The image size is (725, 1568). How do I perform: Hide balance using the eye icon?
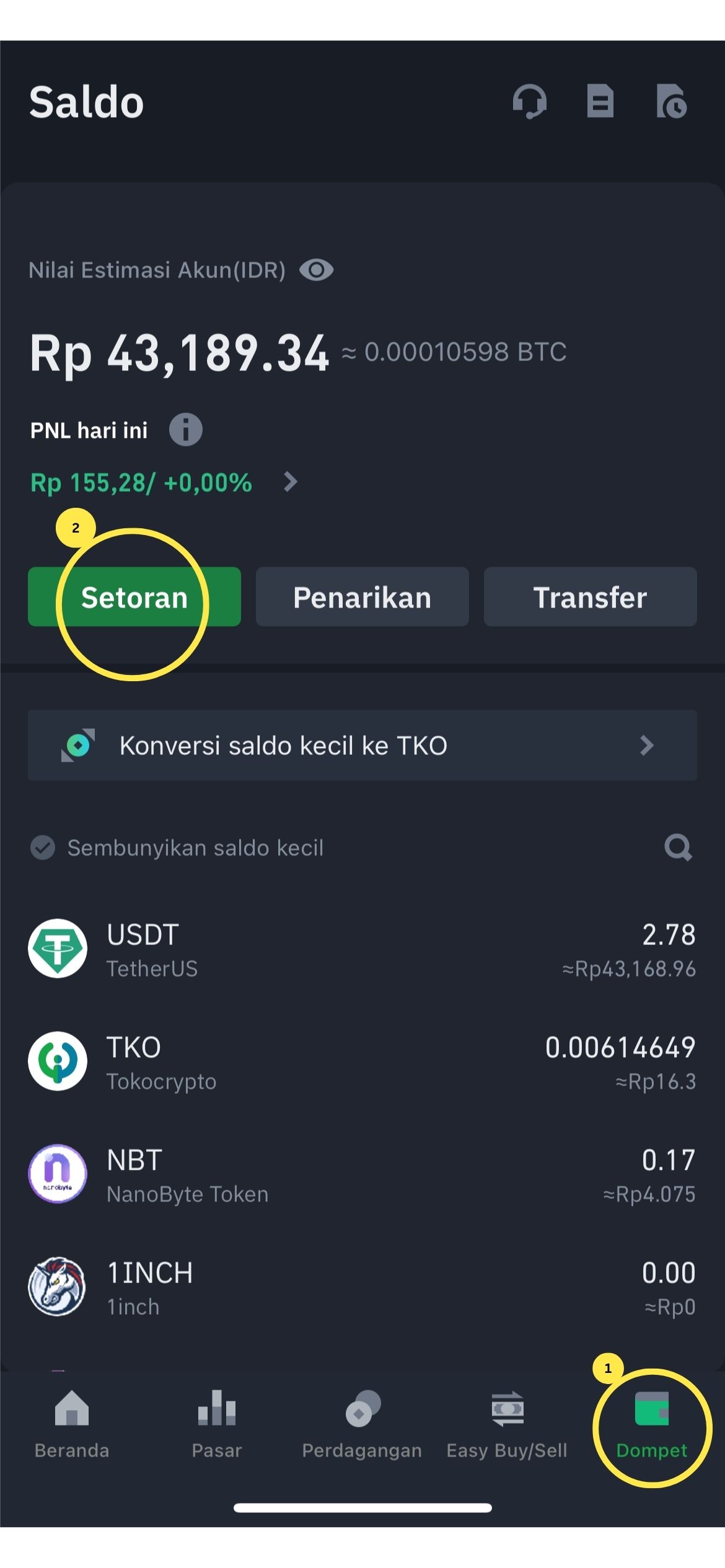317,269
